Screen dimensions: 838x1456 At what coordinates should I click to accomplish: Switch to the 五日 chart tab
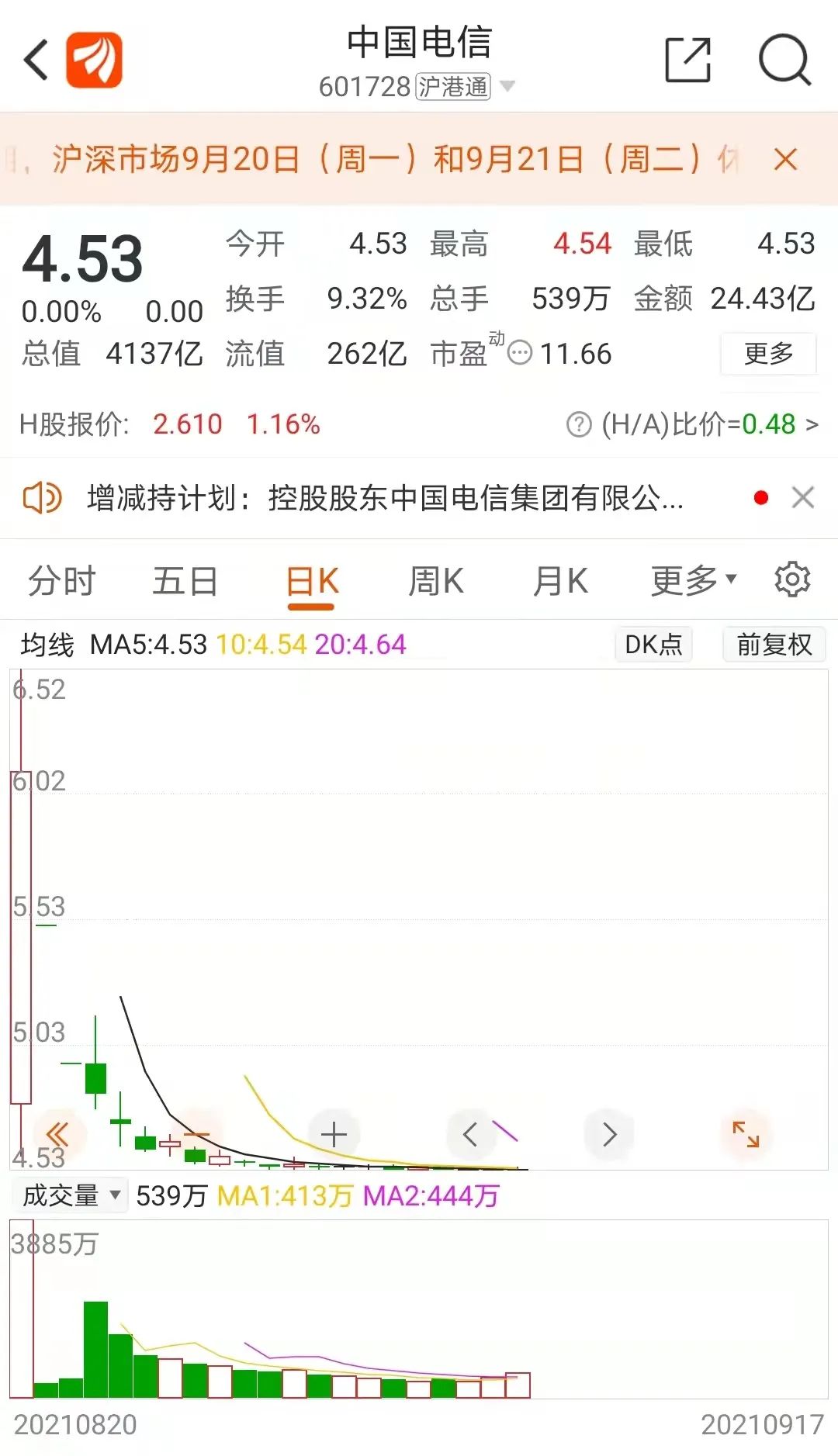(185, 581)
